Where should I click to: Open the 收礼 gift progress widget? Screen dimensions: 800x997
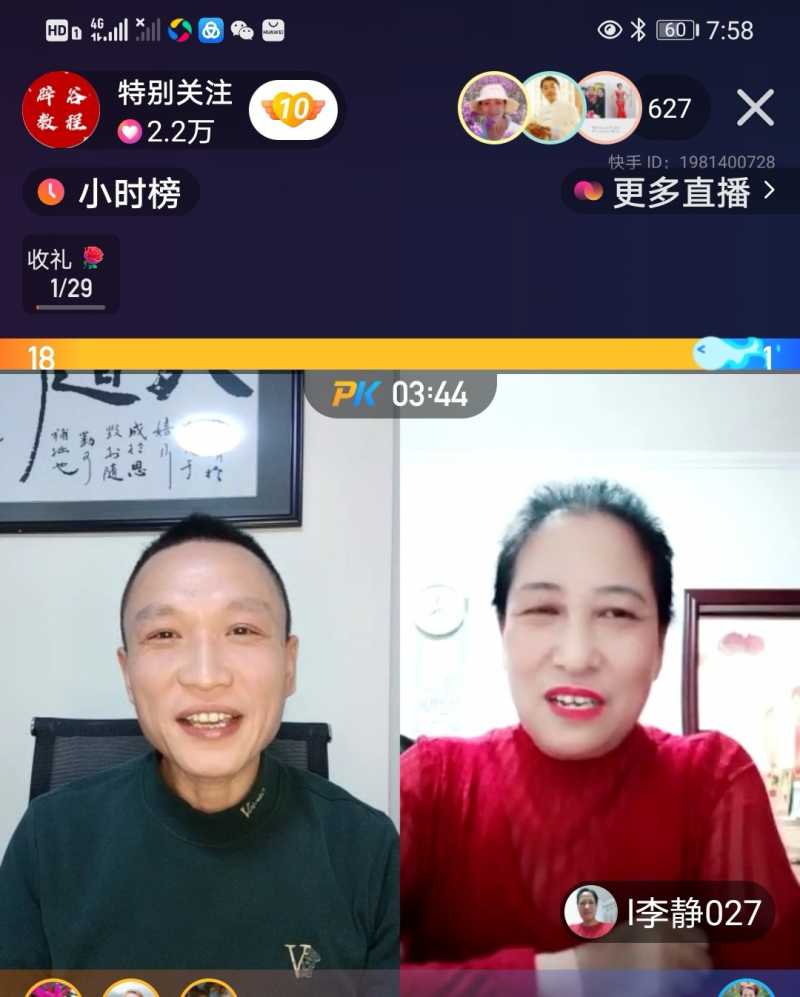(x=70, y=273)
